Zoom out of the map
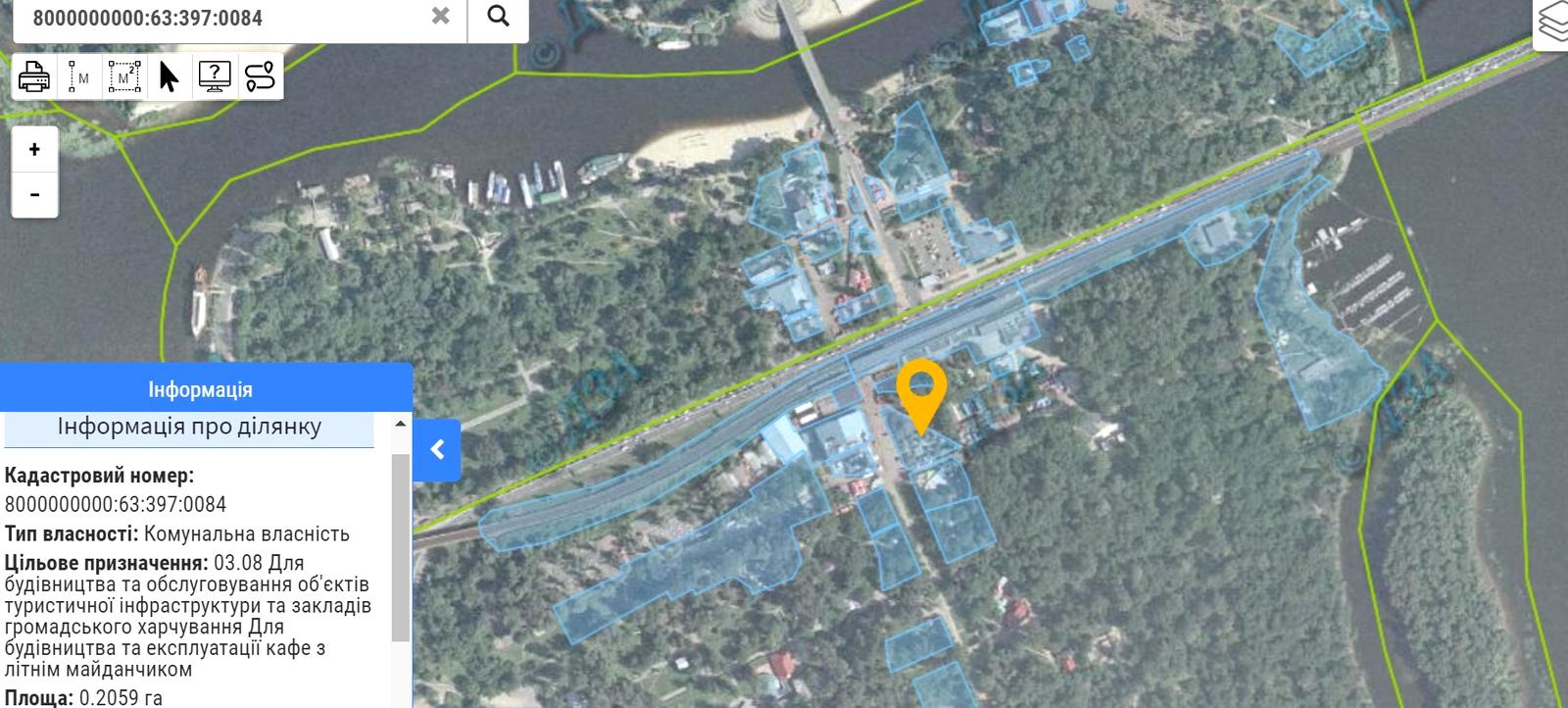 click(x=34, y=194)
